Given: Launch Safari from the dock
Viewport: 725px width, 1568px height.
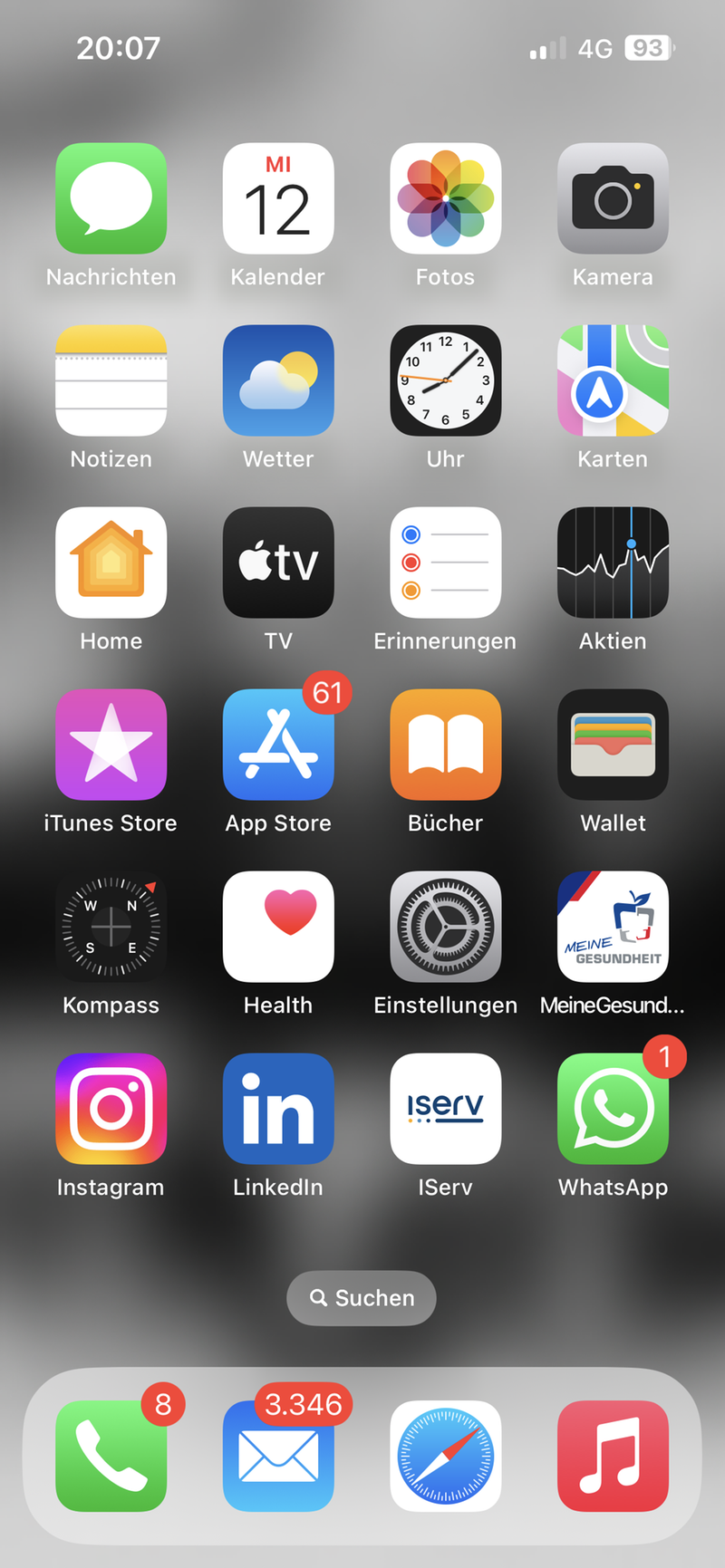Looking at the screenshot, I should click(445, 1456).
